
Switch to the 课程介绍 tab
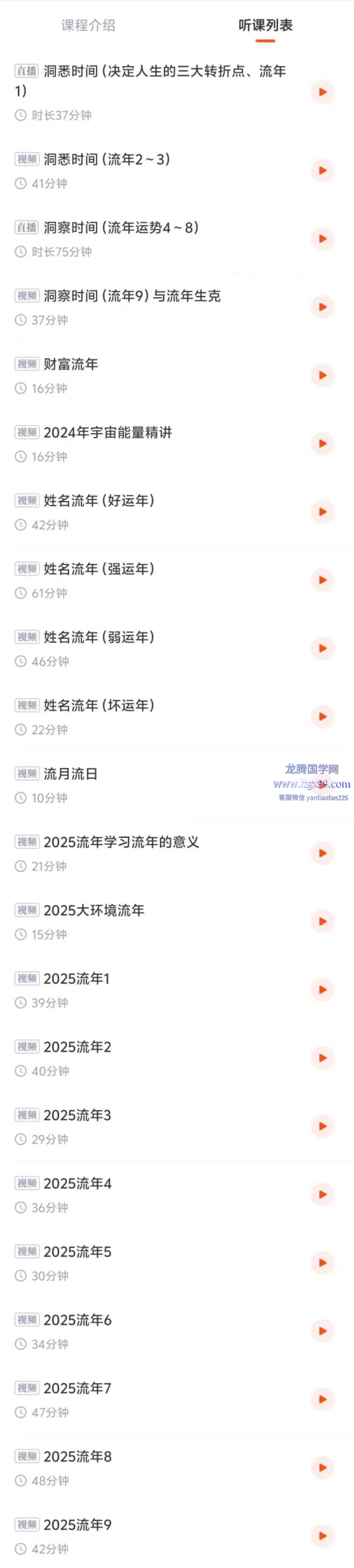click(x=88, y=26)
